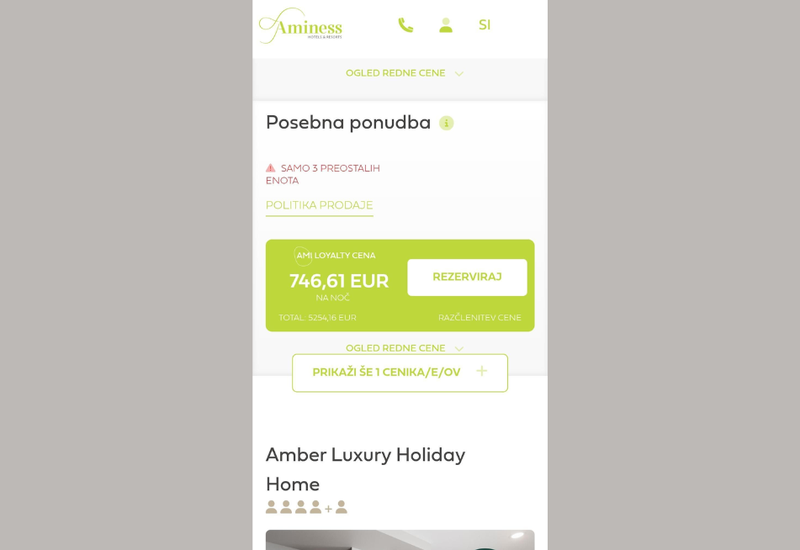Screen dimensions: 800x550
Task: Go to home via Aminess logo
Action: click(301, 25)
